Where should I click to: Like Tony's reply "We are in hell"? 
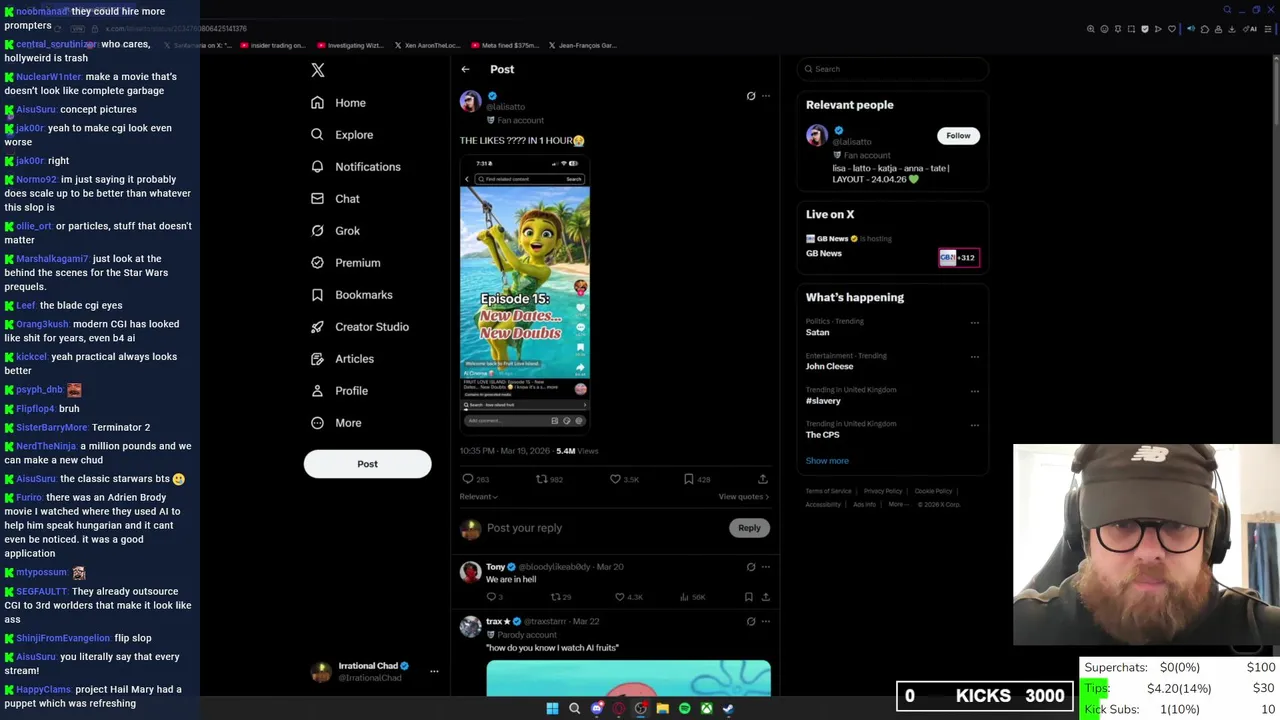[x=620, y=597]
